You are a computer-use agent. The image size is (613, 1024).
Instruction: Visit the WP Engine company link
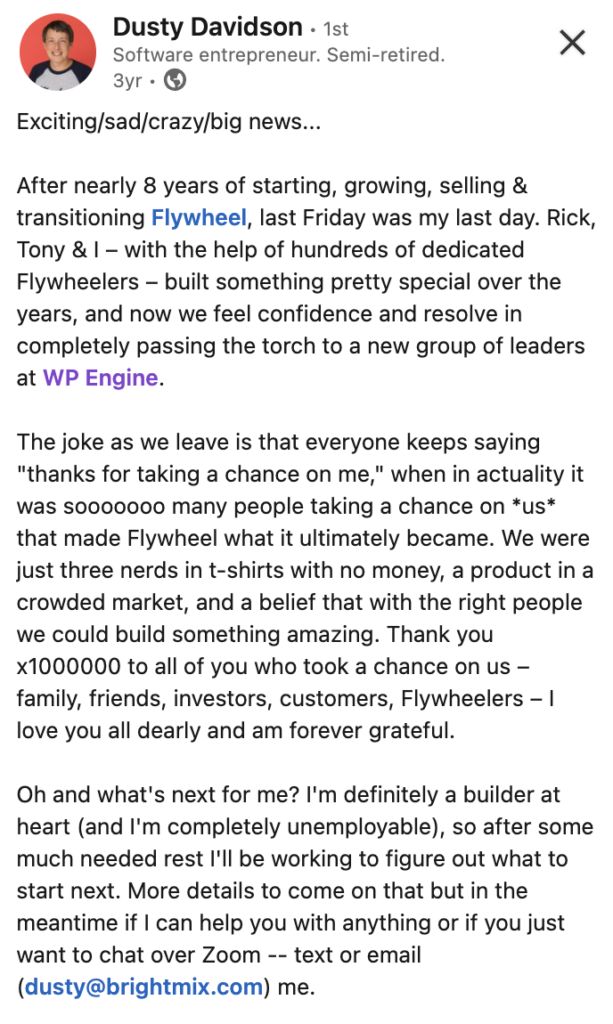pos(101,378)
